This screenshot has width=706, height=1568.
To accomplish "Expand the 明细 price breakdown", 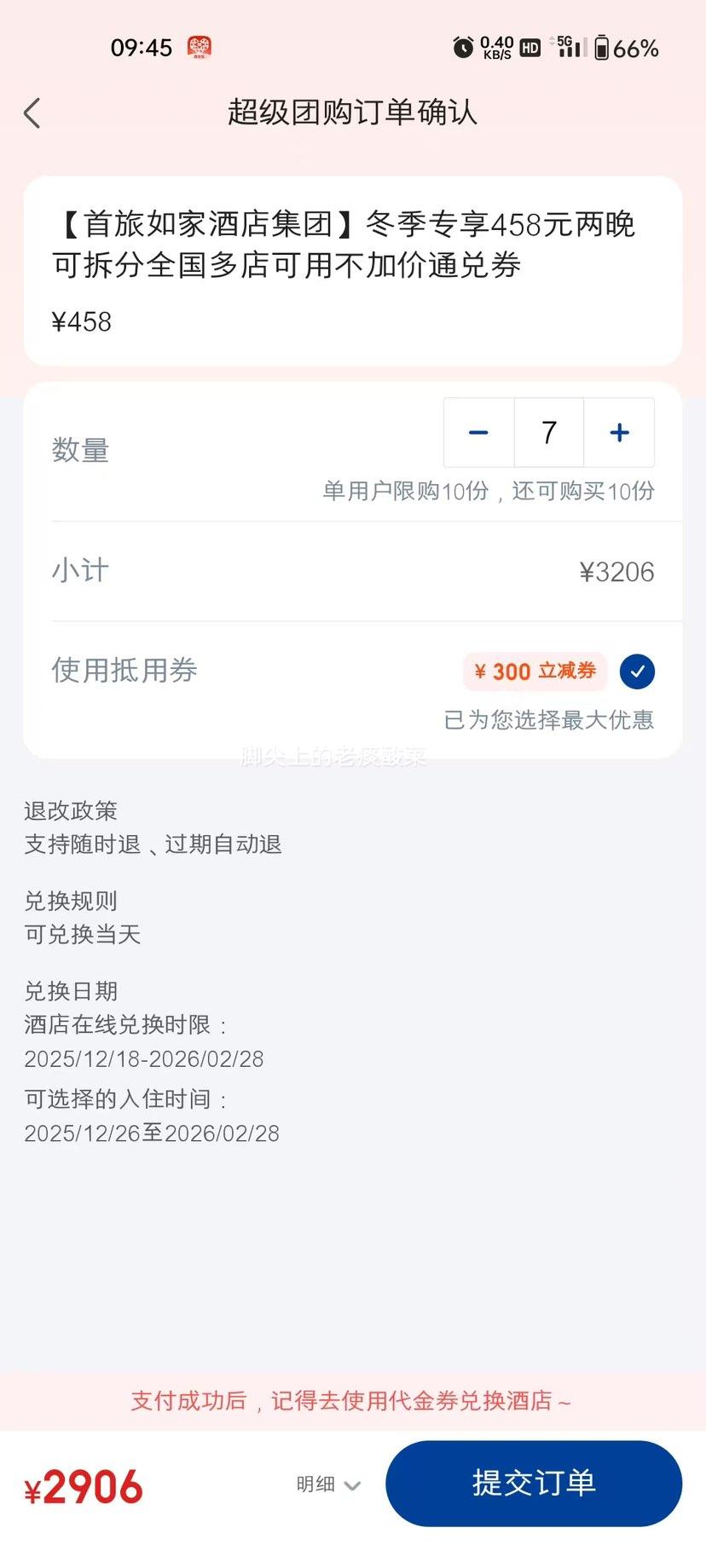I will point(315,1484).
